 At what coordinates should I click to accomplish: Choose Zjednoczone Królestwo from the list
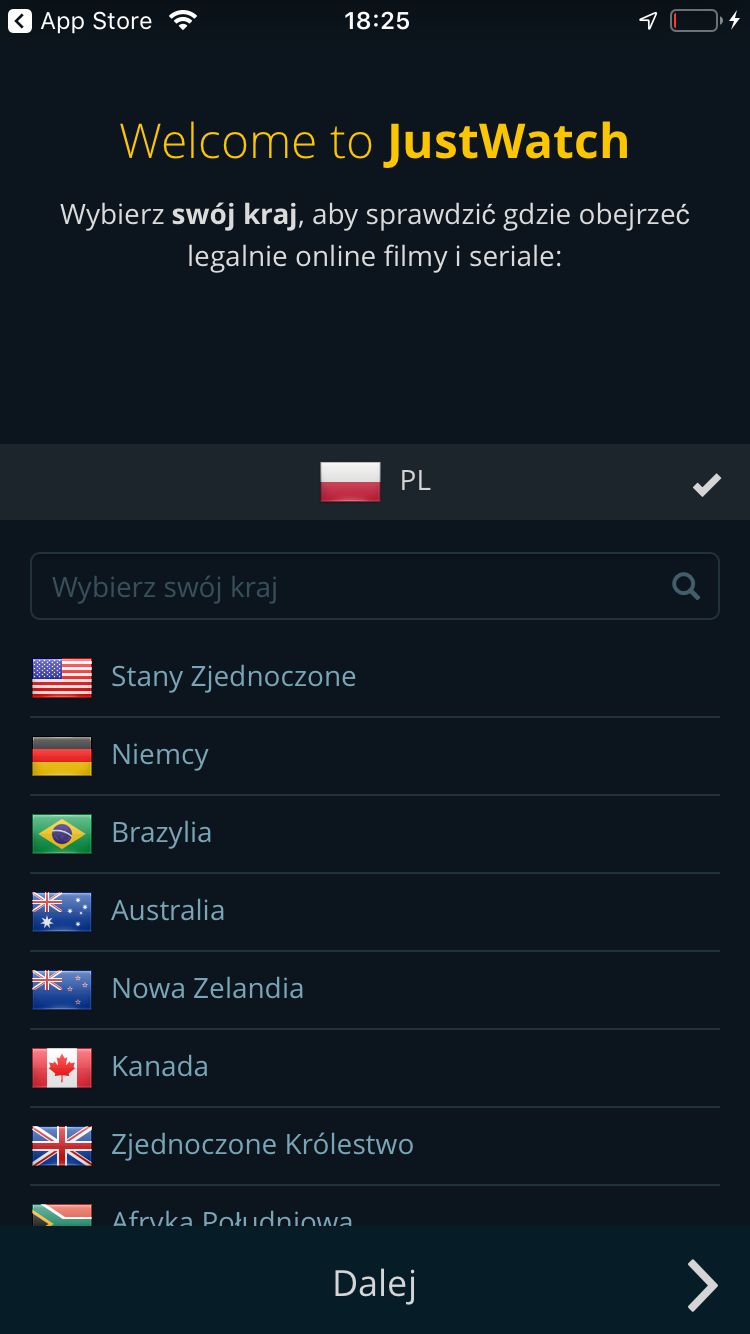click(374, 1145)
